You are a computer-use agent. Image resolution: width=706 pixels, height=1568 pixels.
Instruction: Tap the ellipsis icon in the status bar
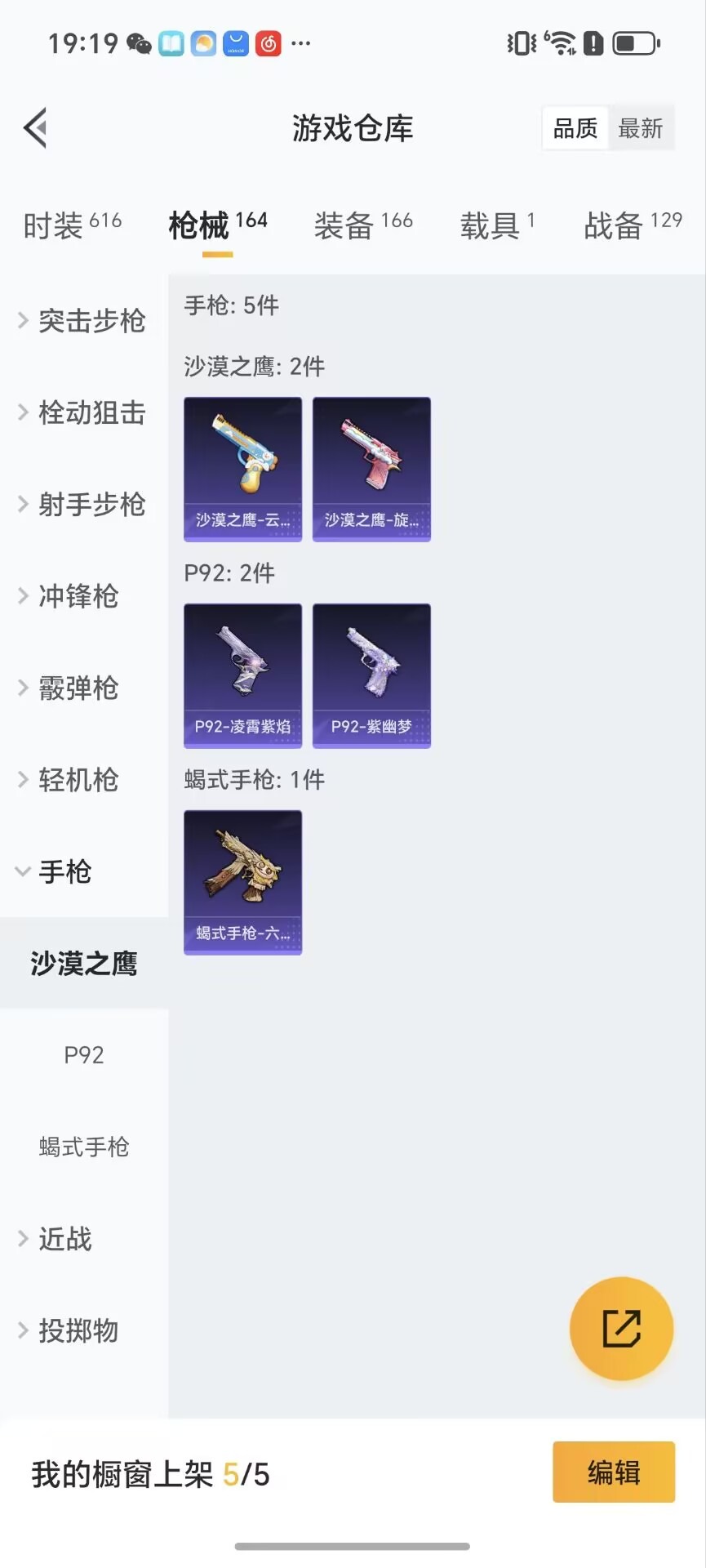pos(302,43)
